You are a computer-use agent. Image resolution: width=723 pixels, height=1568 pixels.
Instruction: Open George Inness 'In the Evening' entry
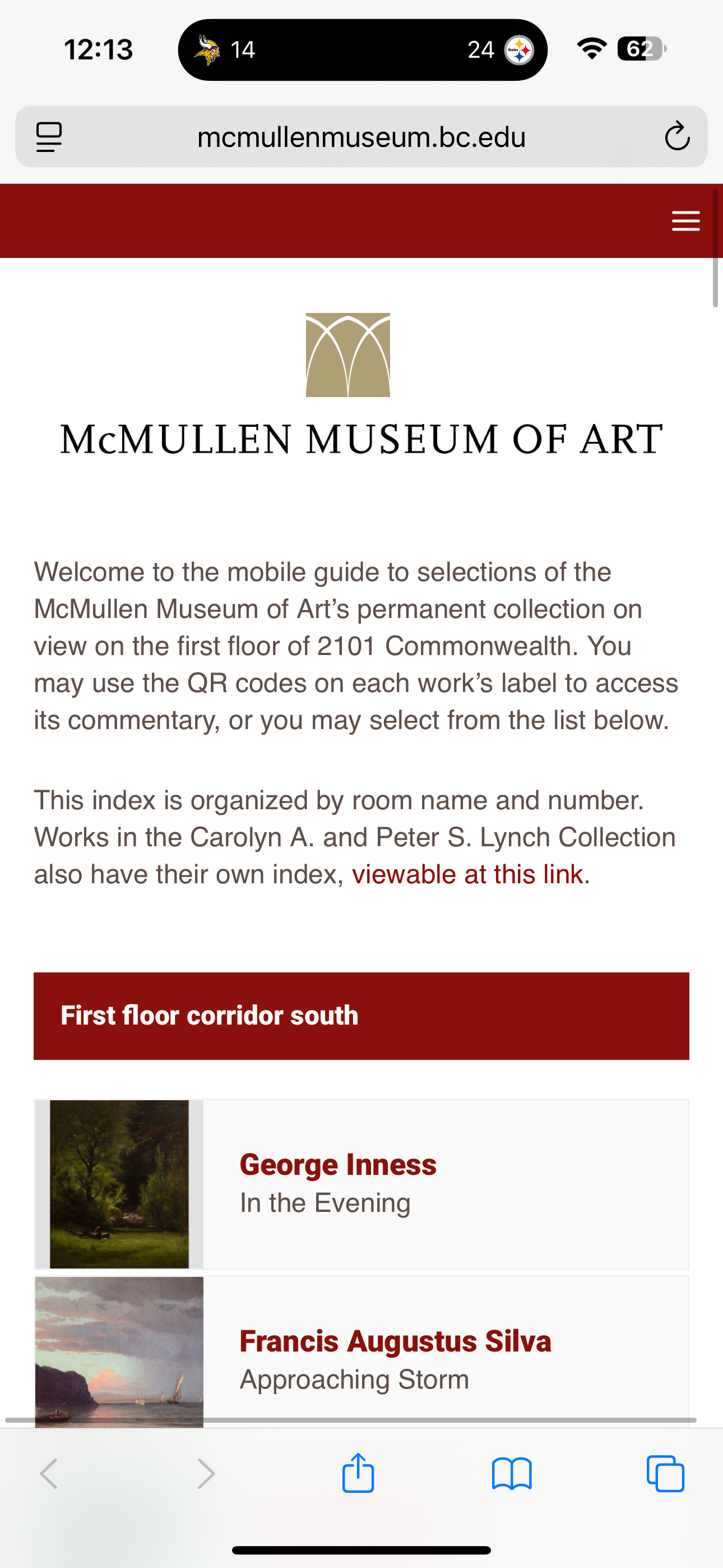pyautogui.click(x=361, y=1184)
